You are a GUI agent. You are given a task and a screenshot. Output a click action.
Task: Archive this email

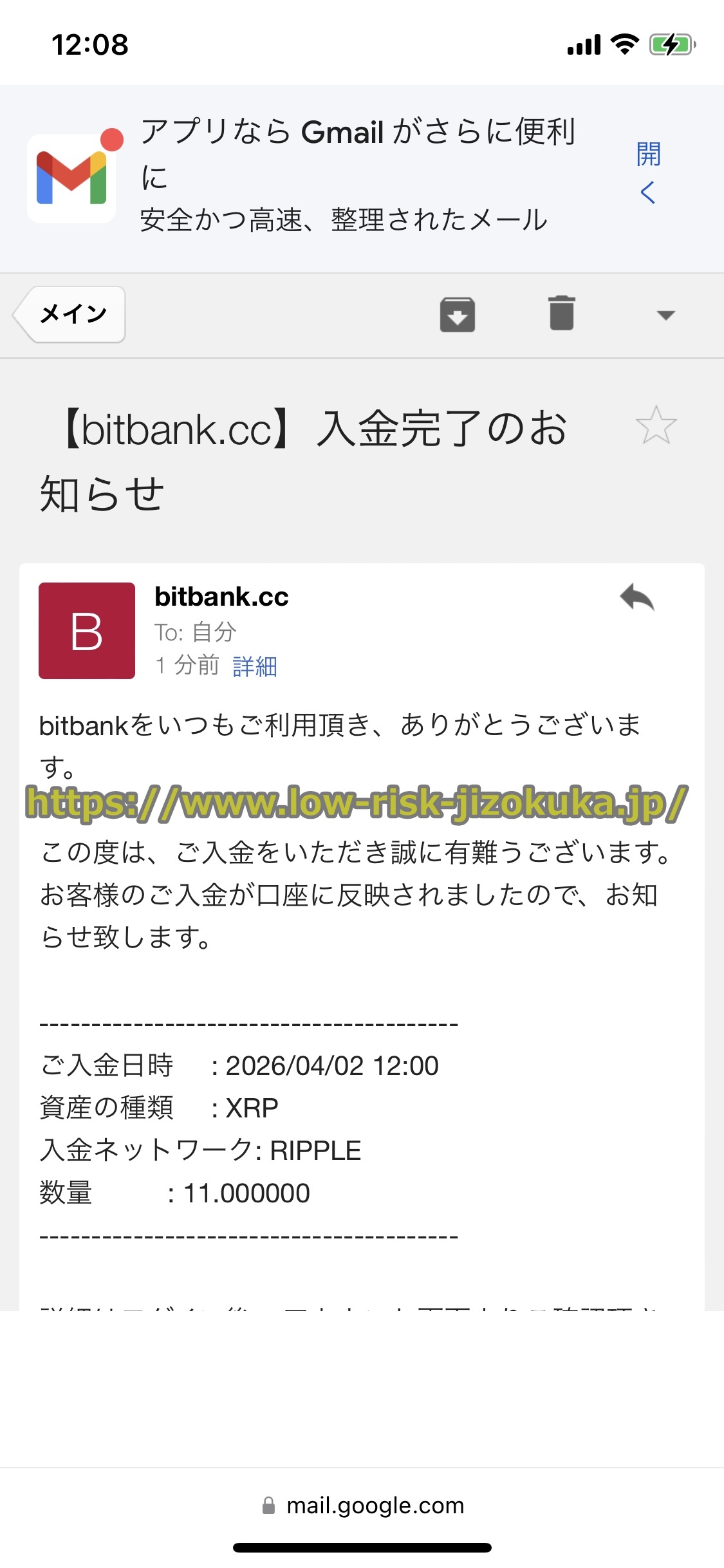[457, 315]
